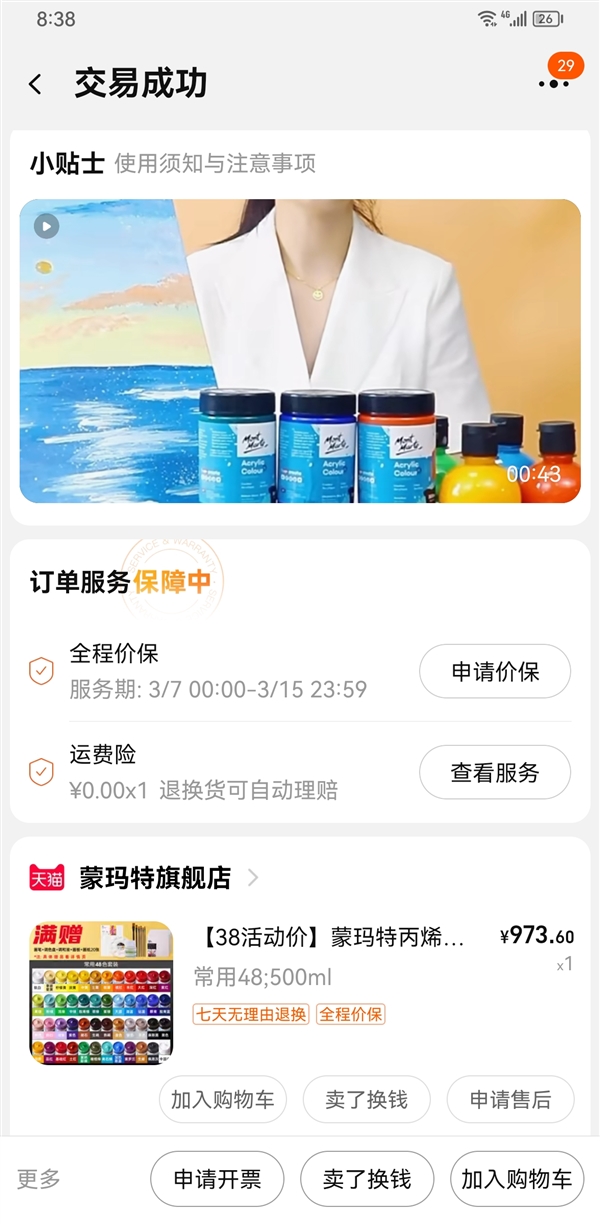This screenshot has height=1224, width=600.
Task: Tap 申请价保 to request price protection
Action: click(x=494, y=672)
